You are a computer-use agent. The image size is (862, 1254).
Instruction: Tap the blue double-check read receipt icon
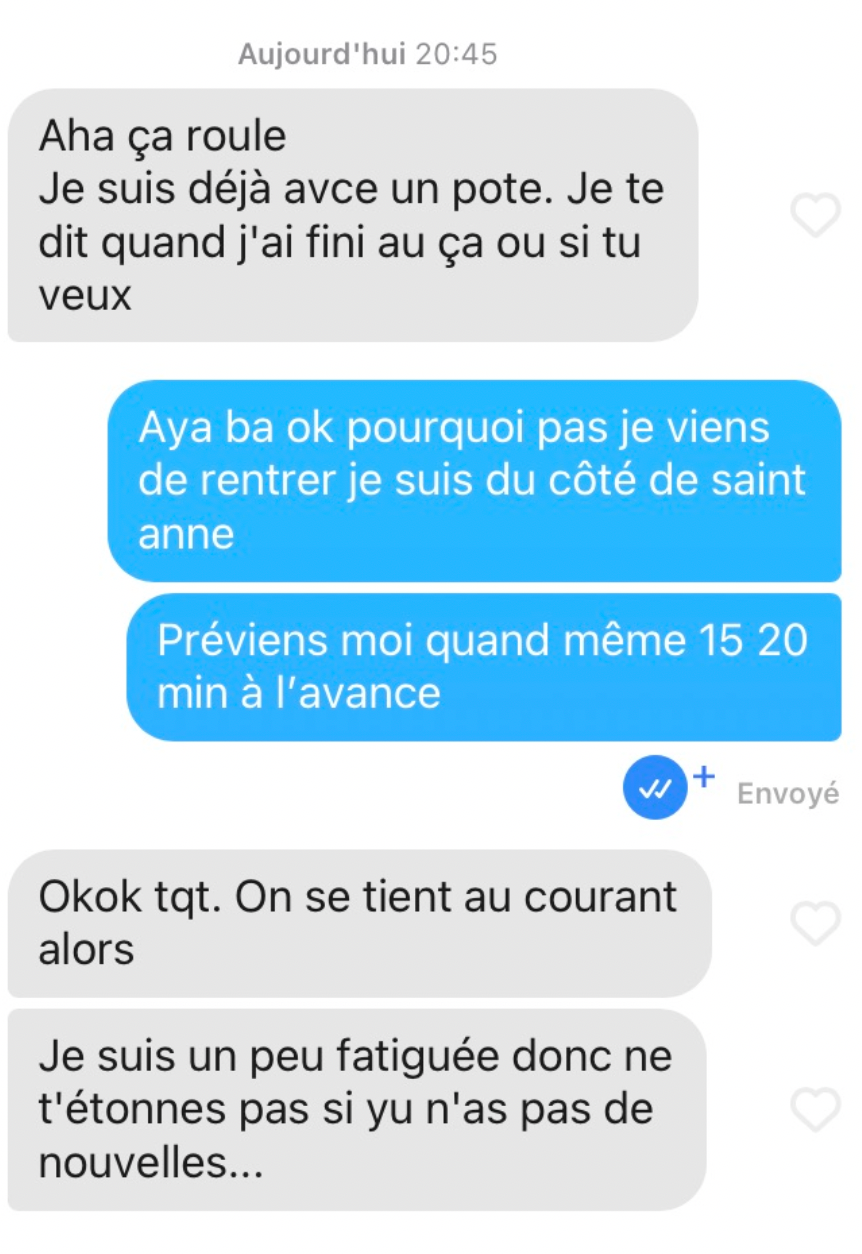point(655,789)
